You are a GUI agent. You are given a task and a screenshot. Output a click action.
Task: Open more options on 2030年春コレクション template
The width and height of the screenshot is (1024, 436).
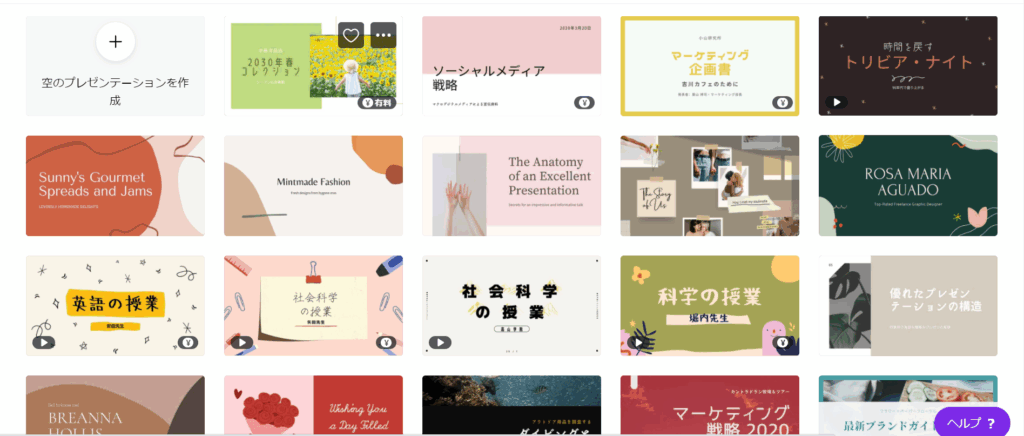[x=383, y=34]
